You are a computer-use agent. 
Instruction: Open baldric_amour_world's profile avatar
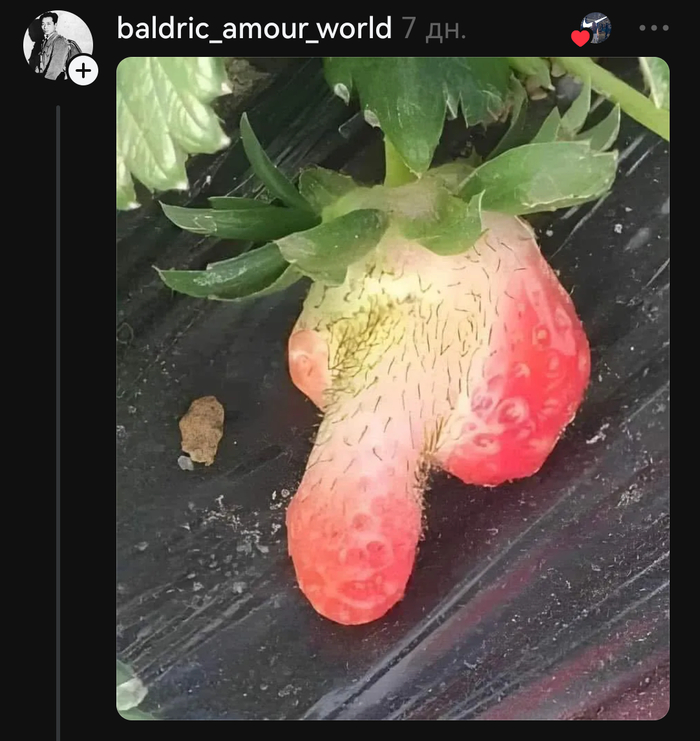(x=54, y=42)
